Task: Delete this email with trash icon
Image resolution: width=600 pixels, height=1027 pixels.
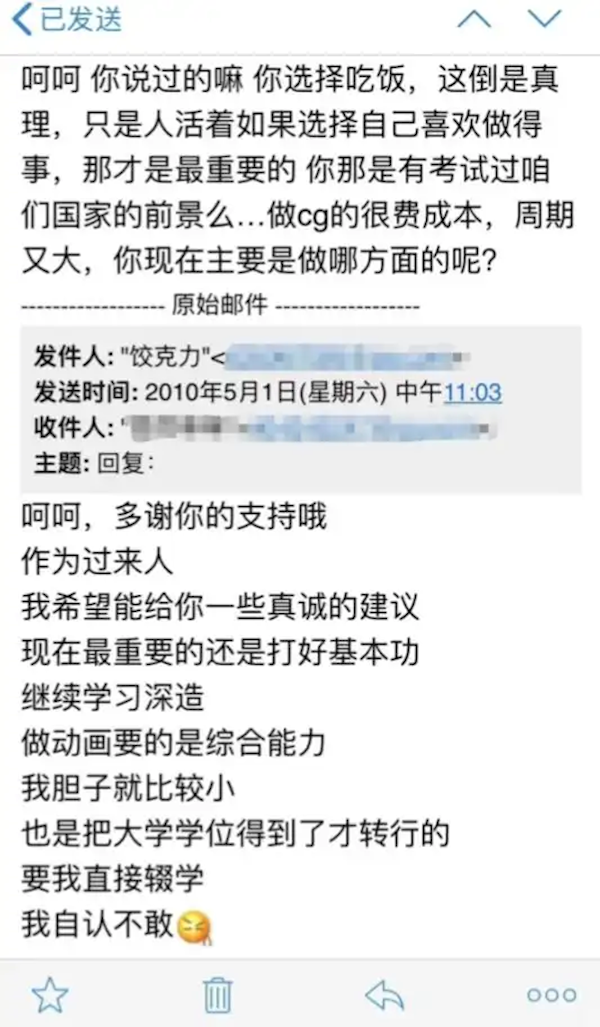Action: pyautogui.click(x=217, y=994)
